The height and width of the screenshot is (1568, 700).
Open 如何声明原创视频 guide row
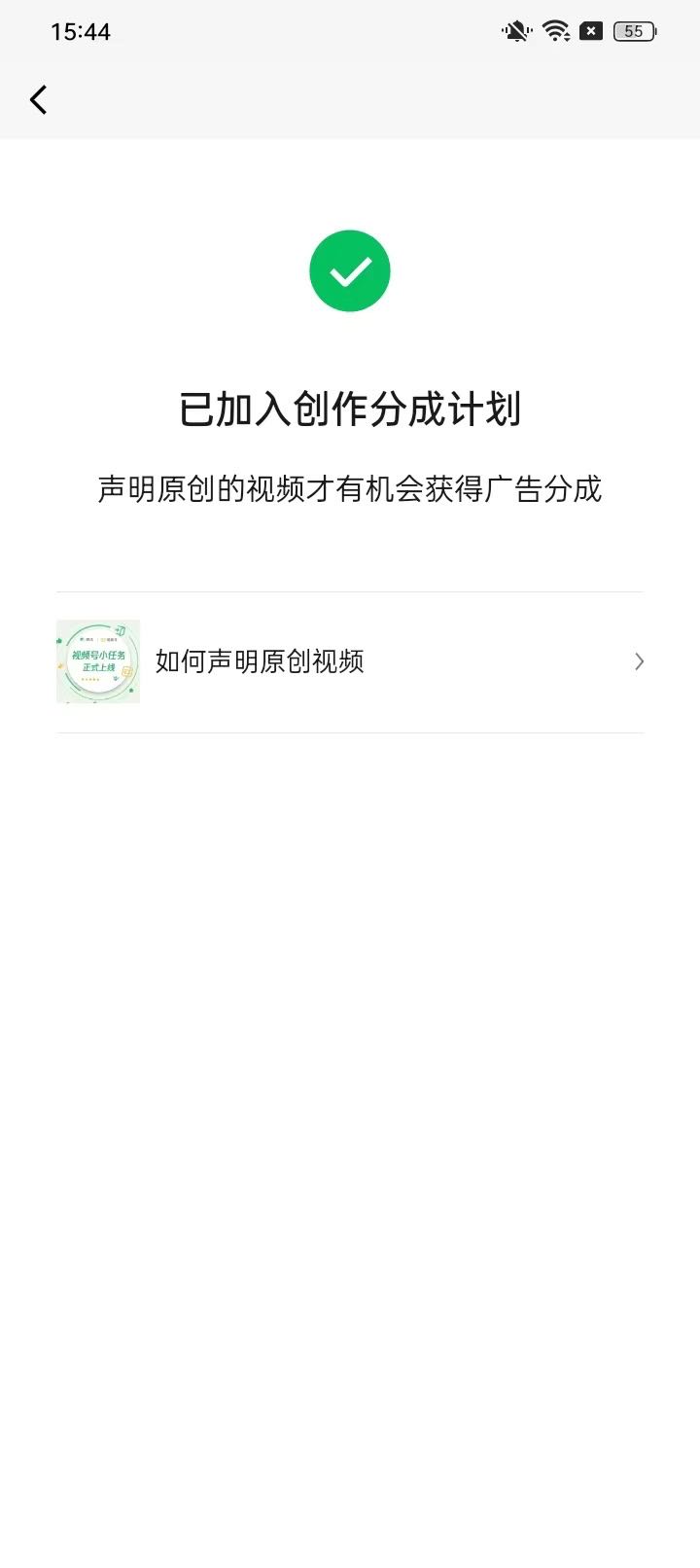[350, 661]
